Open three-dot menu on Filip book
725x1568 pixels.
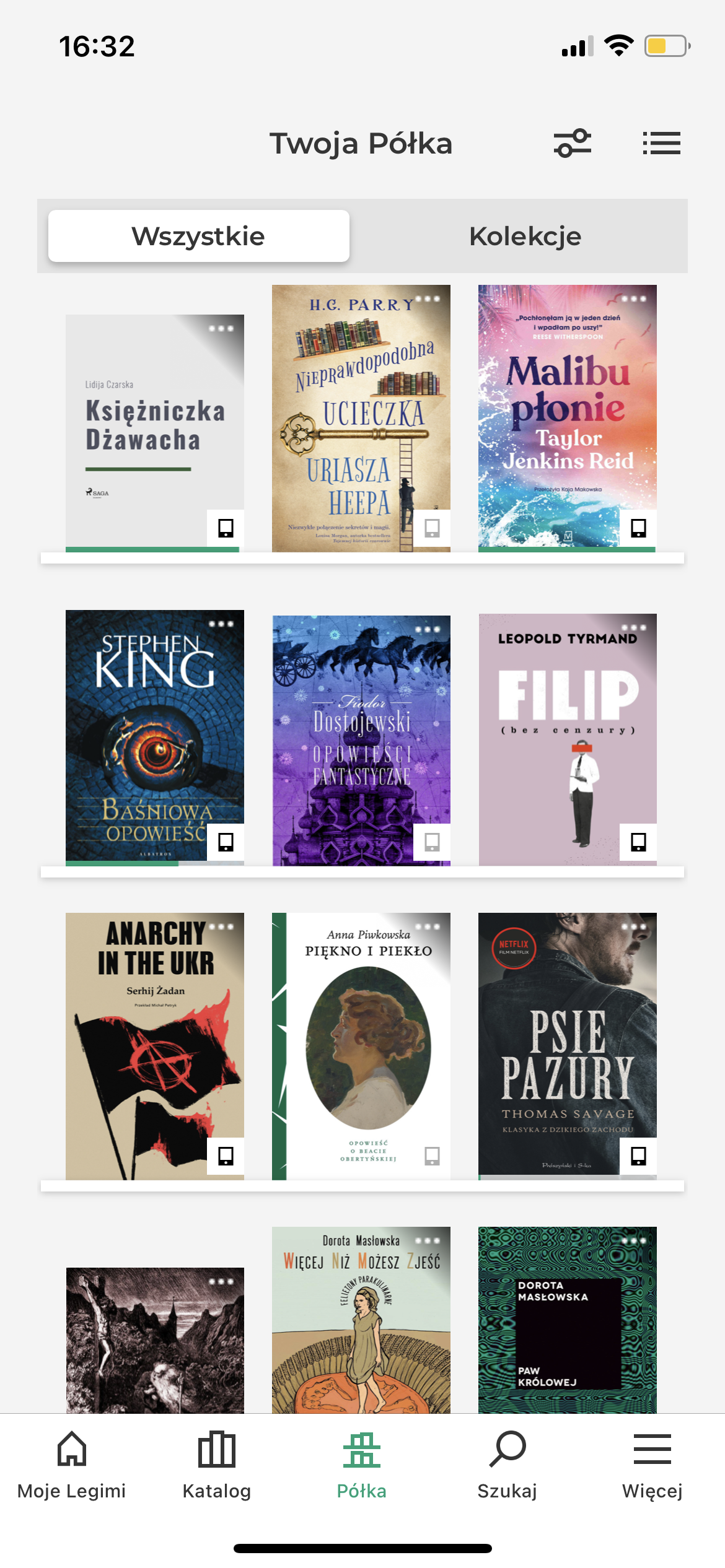tap(634, 628)
